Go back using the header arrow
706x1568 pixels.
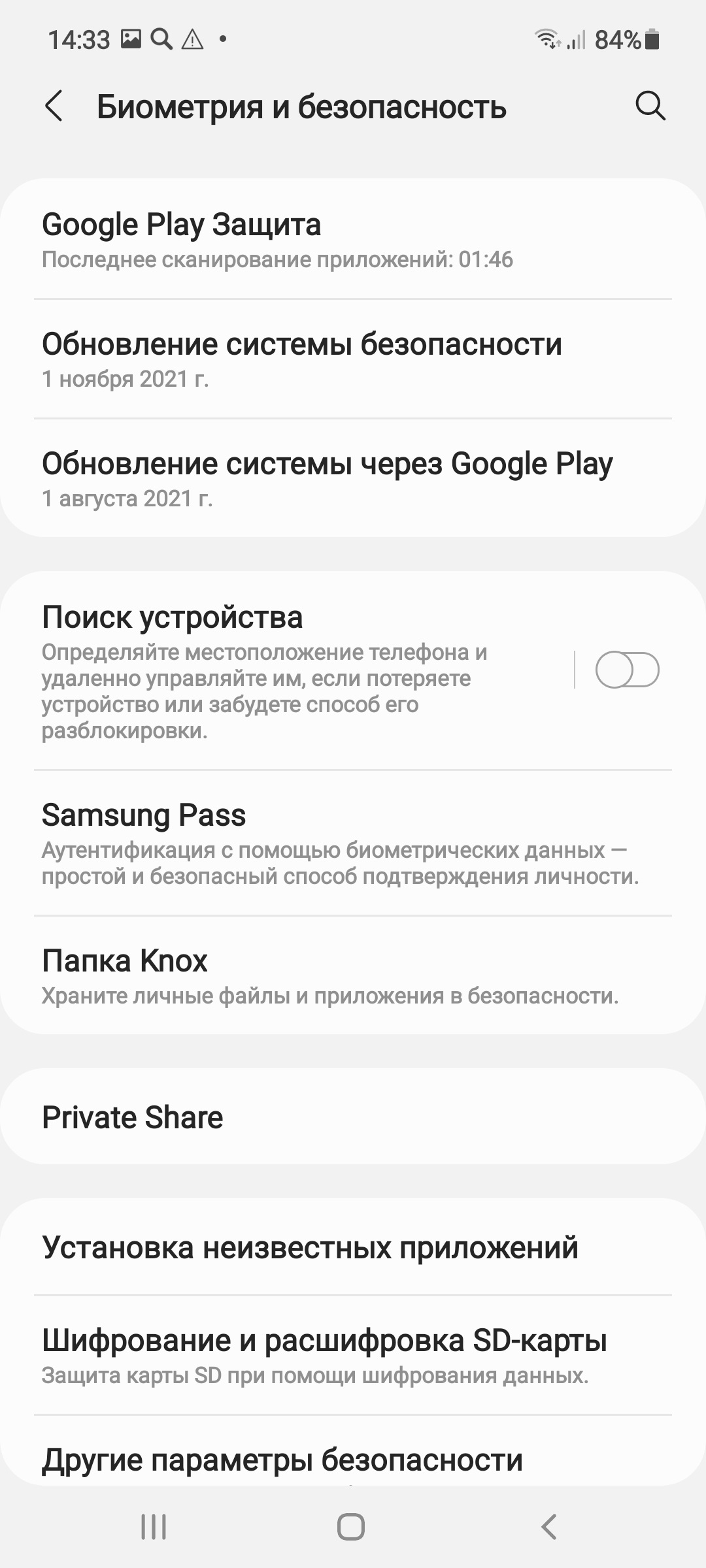(x=54, y=106)
